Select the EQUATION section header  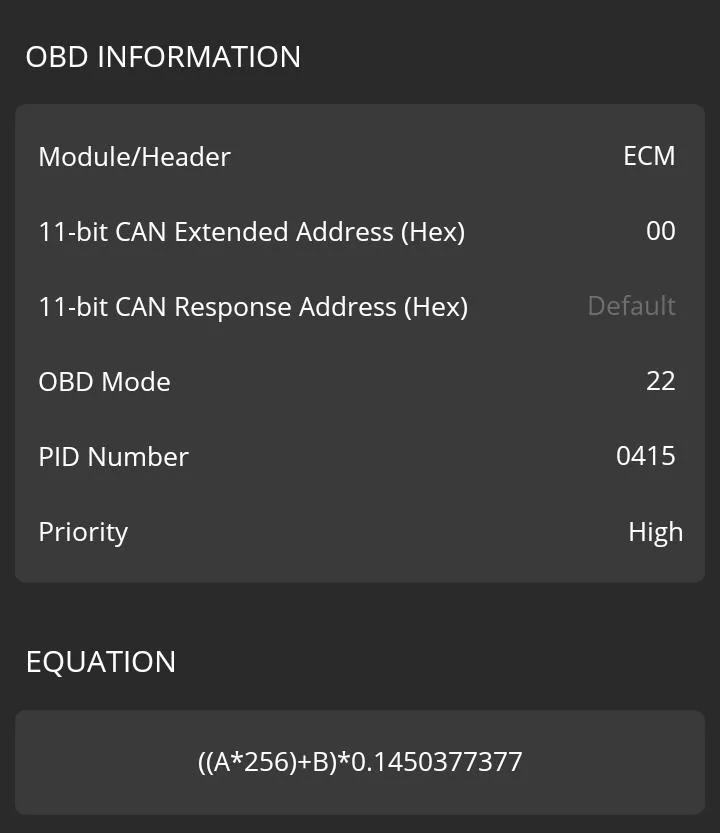click(x=103, y=662)
